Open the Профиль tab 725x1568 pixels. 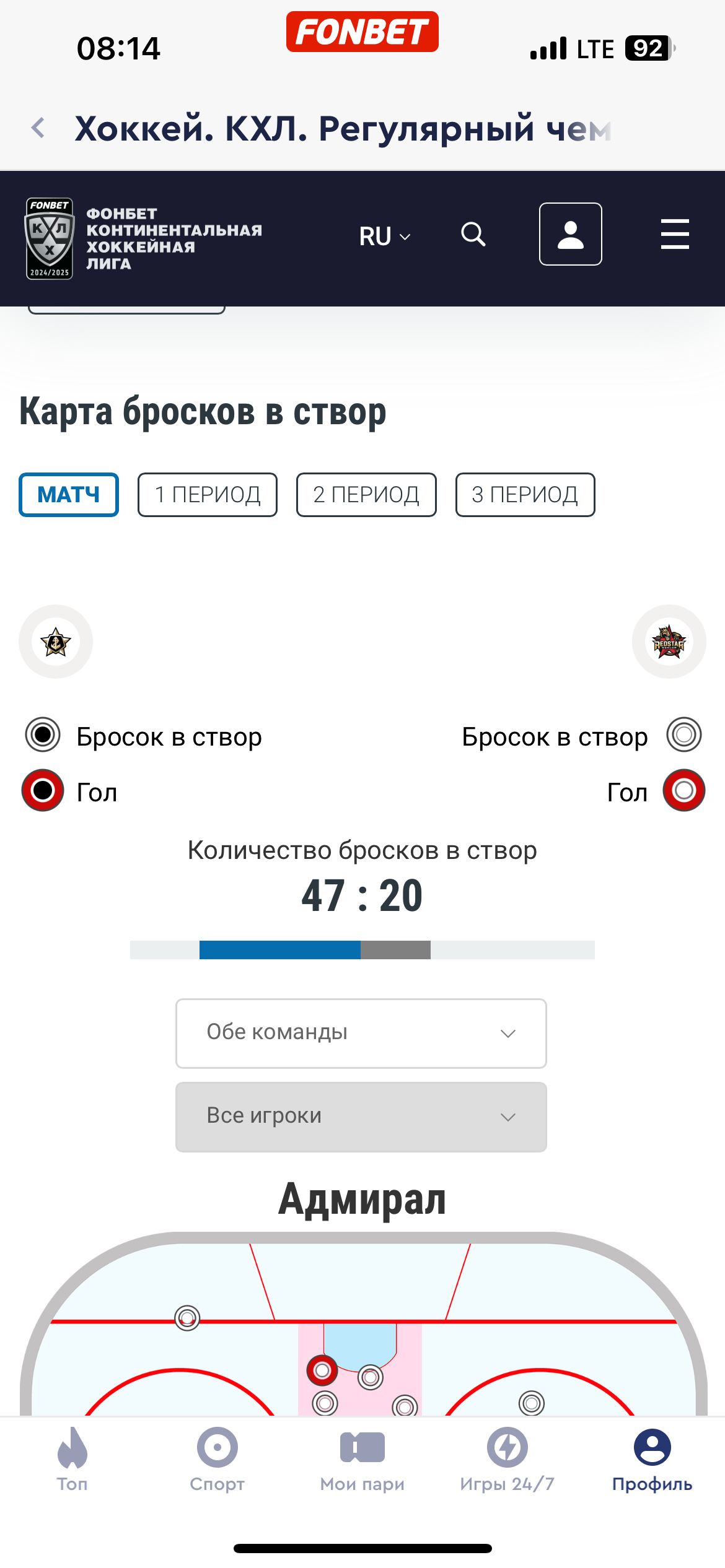[x=652, y=1458]
